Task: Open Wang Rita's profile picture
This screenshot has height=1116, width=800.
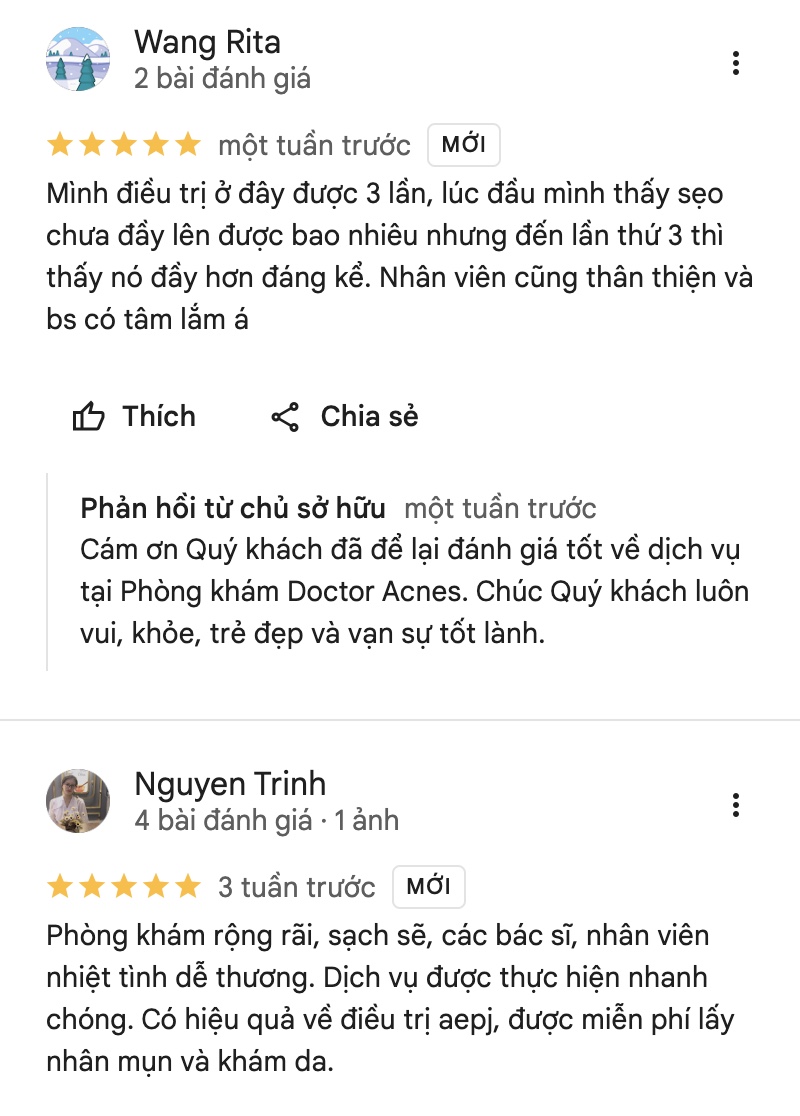Action: (x=78, y=59)
